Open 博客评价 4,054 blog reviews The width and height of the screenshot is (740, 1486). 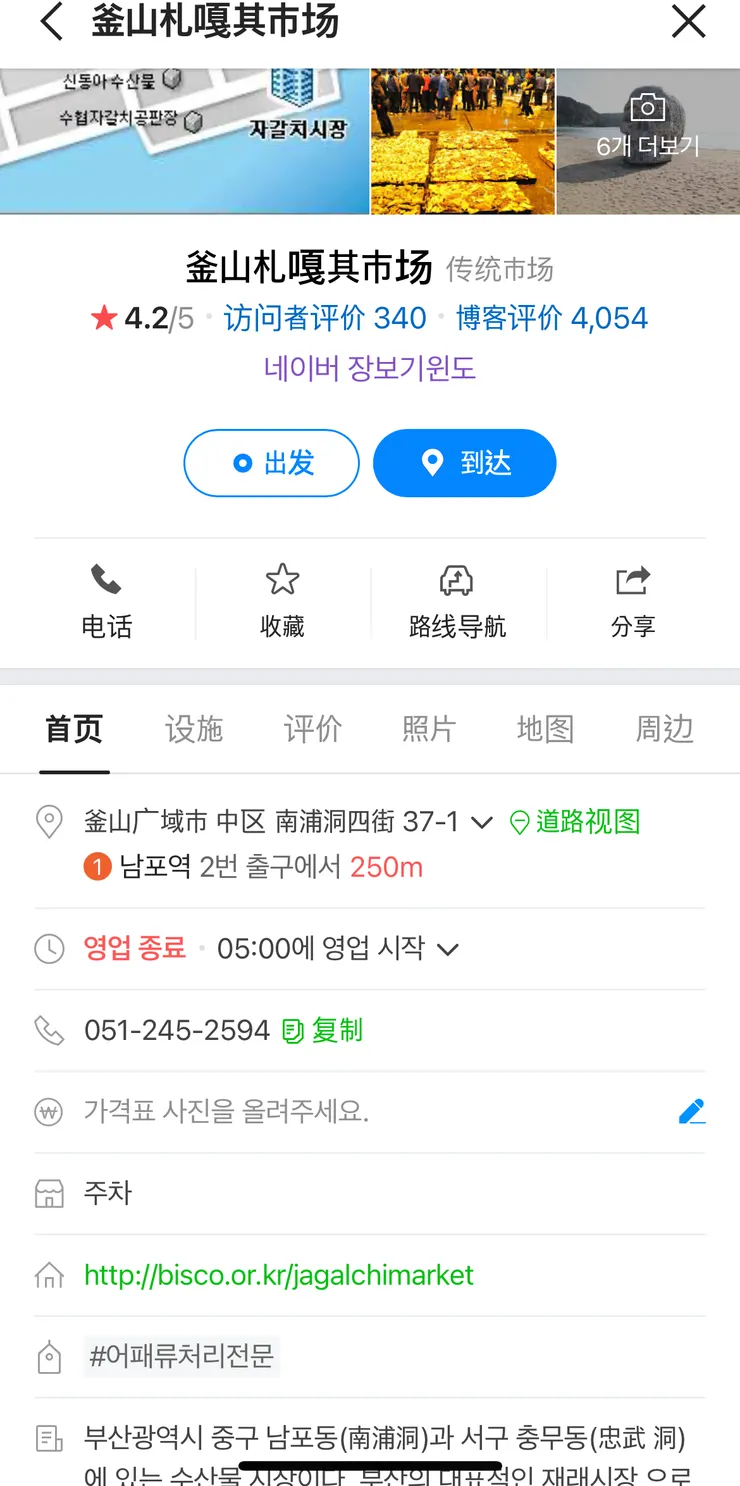pos(552,318)
